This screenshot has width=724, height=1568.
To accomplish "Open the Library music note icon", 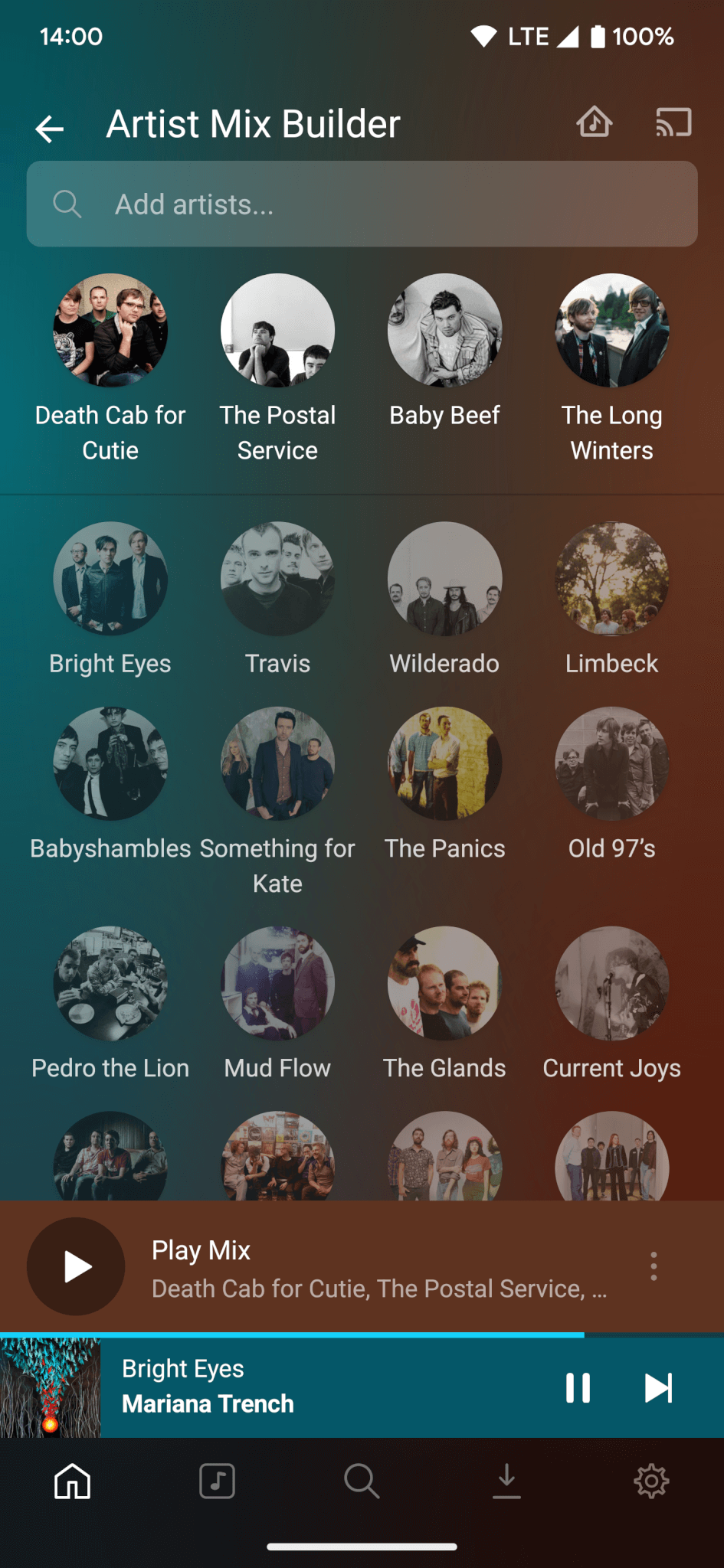I will coord(217,1480).
